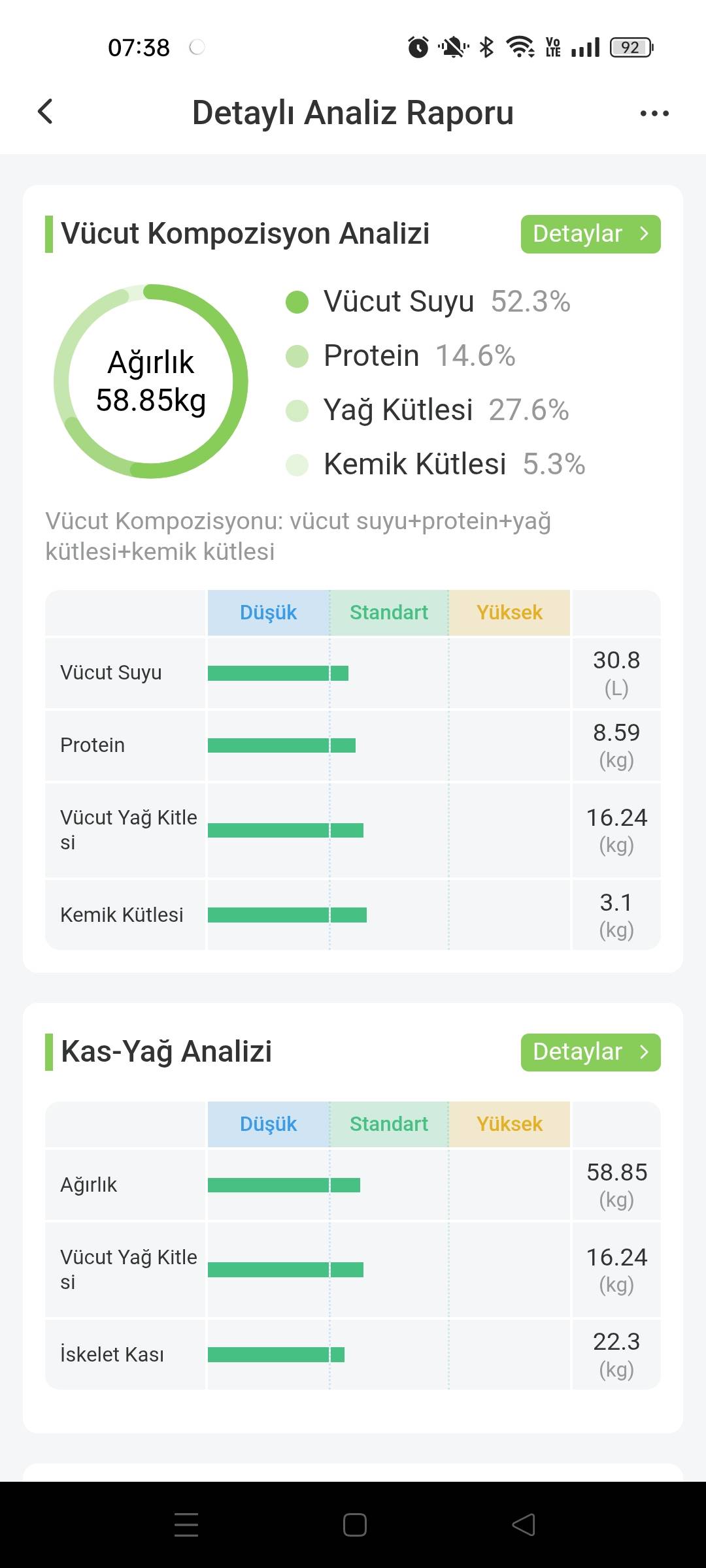Open Detaylar for Kas-Yağ Analizi
706x1568 pixels.
(590, 1052)
